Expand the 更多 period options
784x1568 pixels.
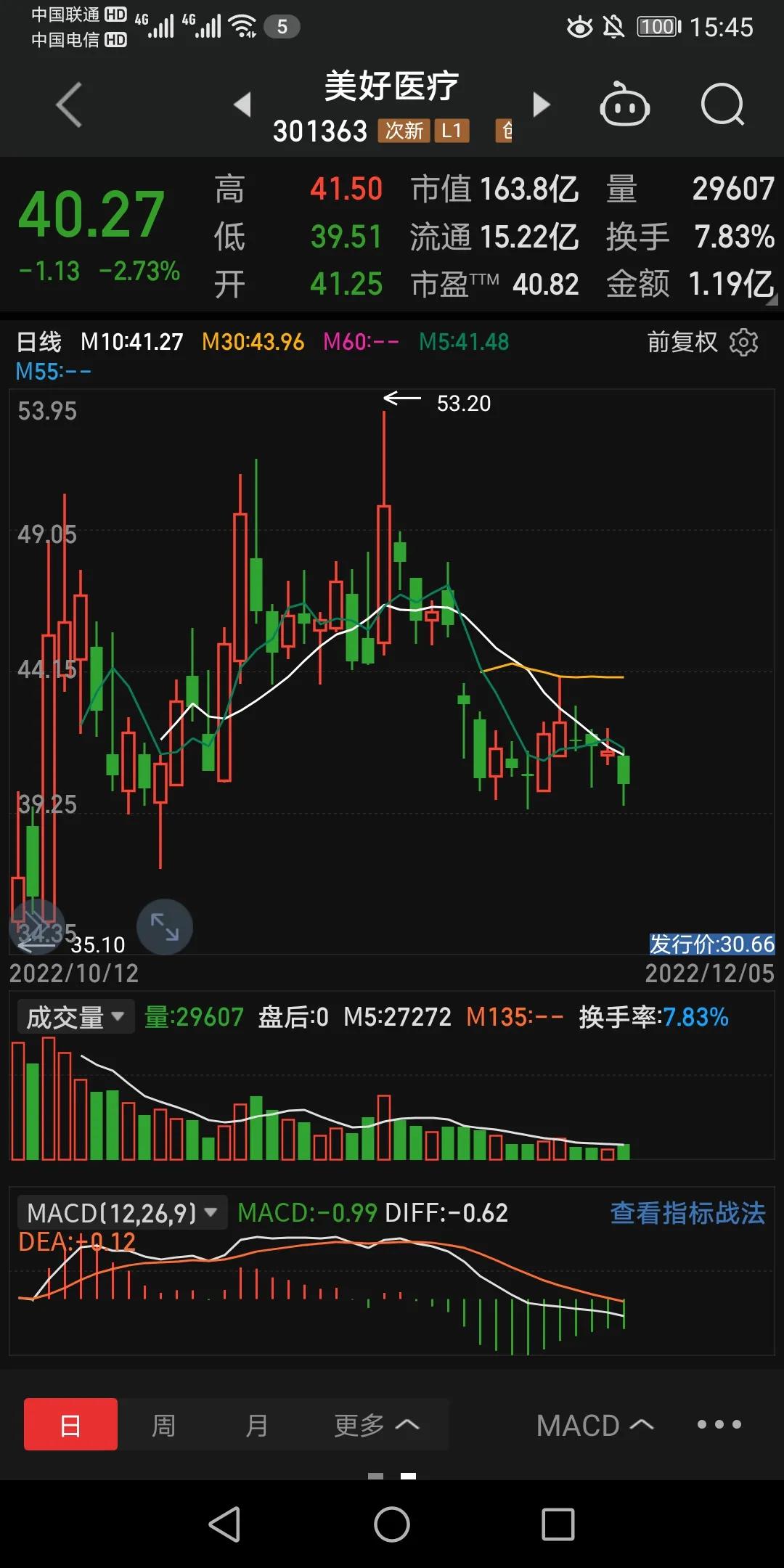coord(376,1425)
